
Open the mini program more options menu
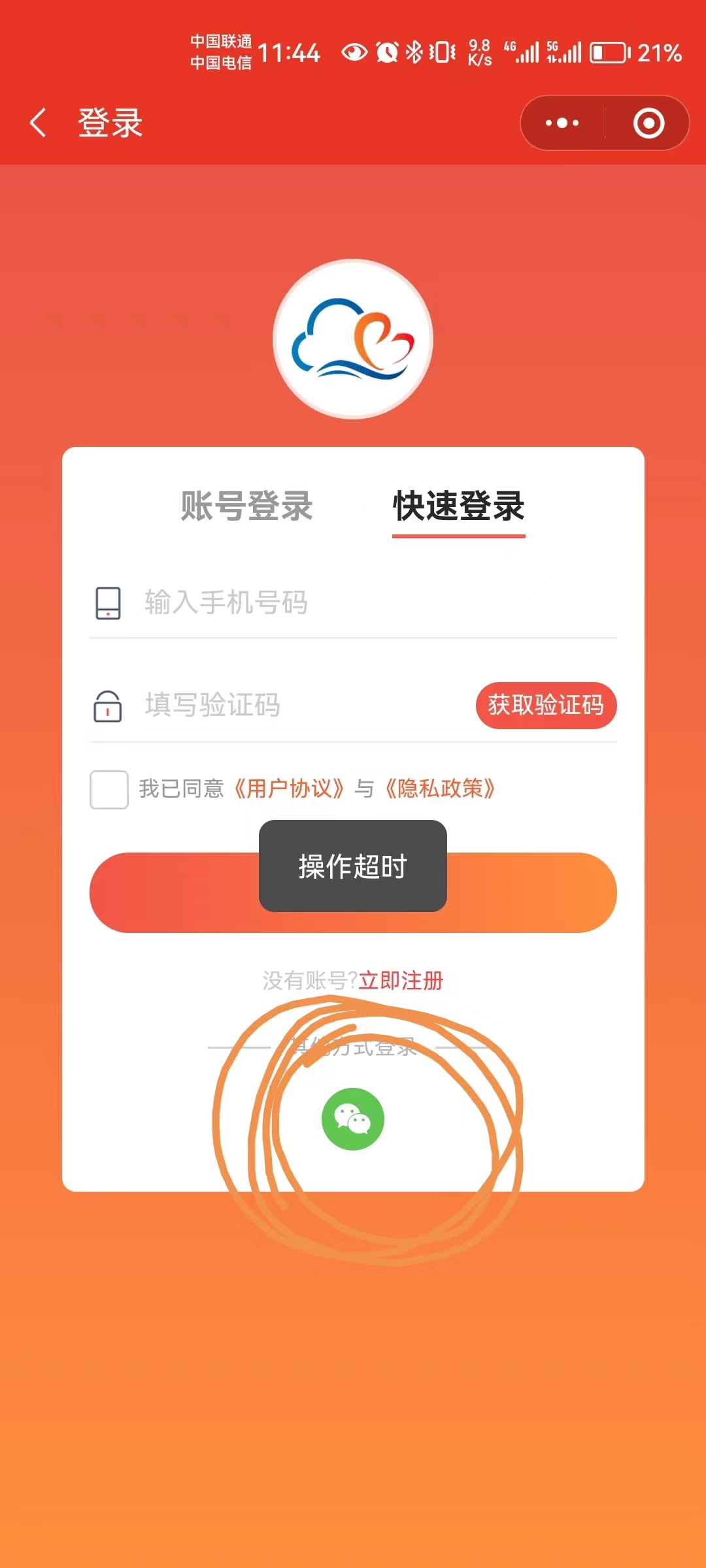click(562, 123)
